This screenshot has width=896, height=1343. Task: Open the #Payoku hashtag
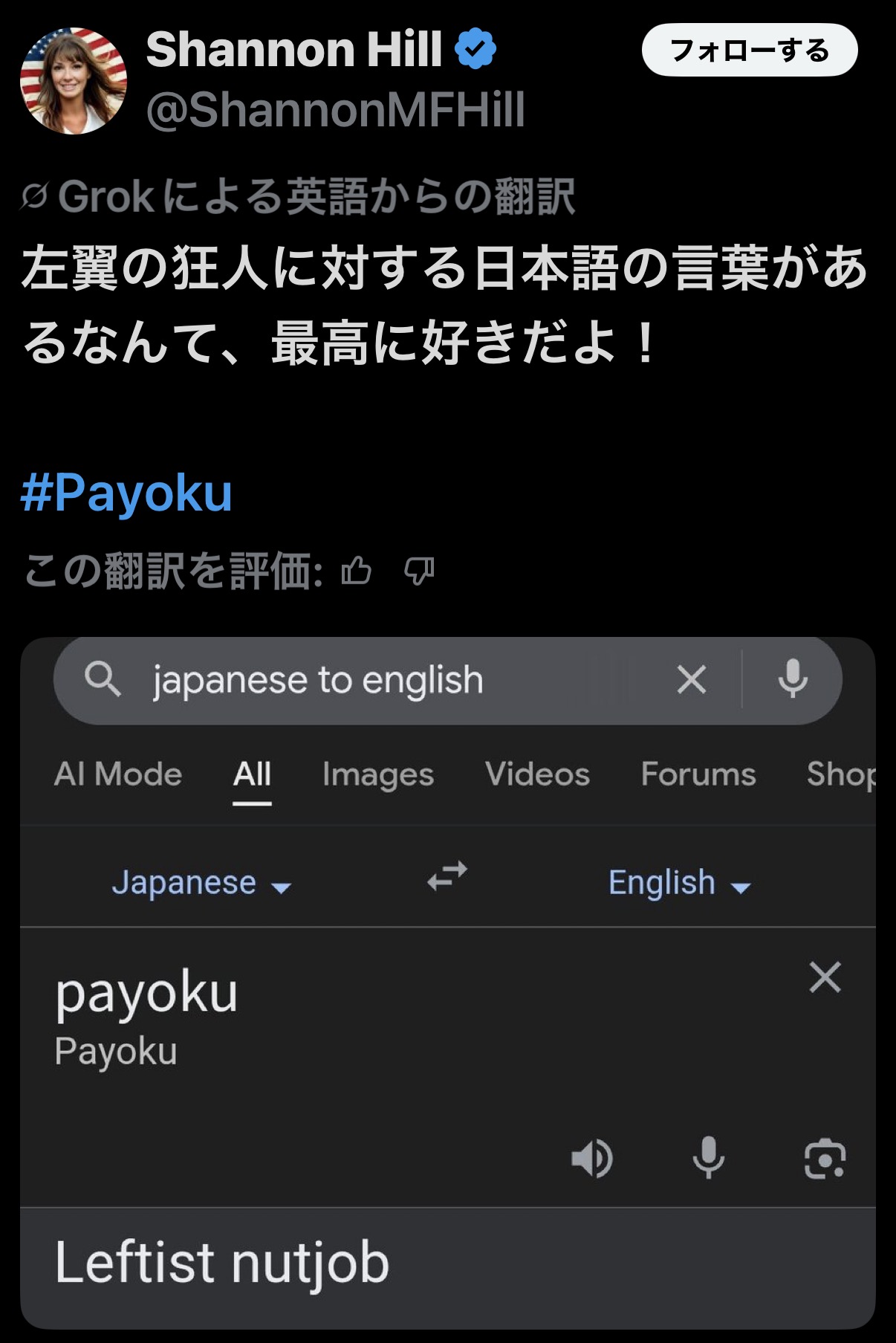tap(126, 493)
